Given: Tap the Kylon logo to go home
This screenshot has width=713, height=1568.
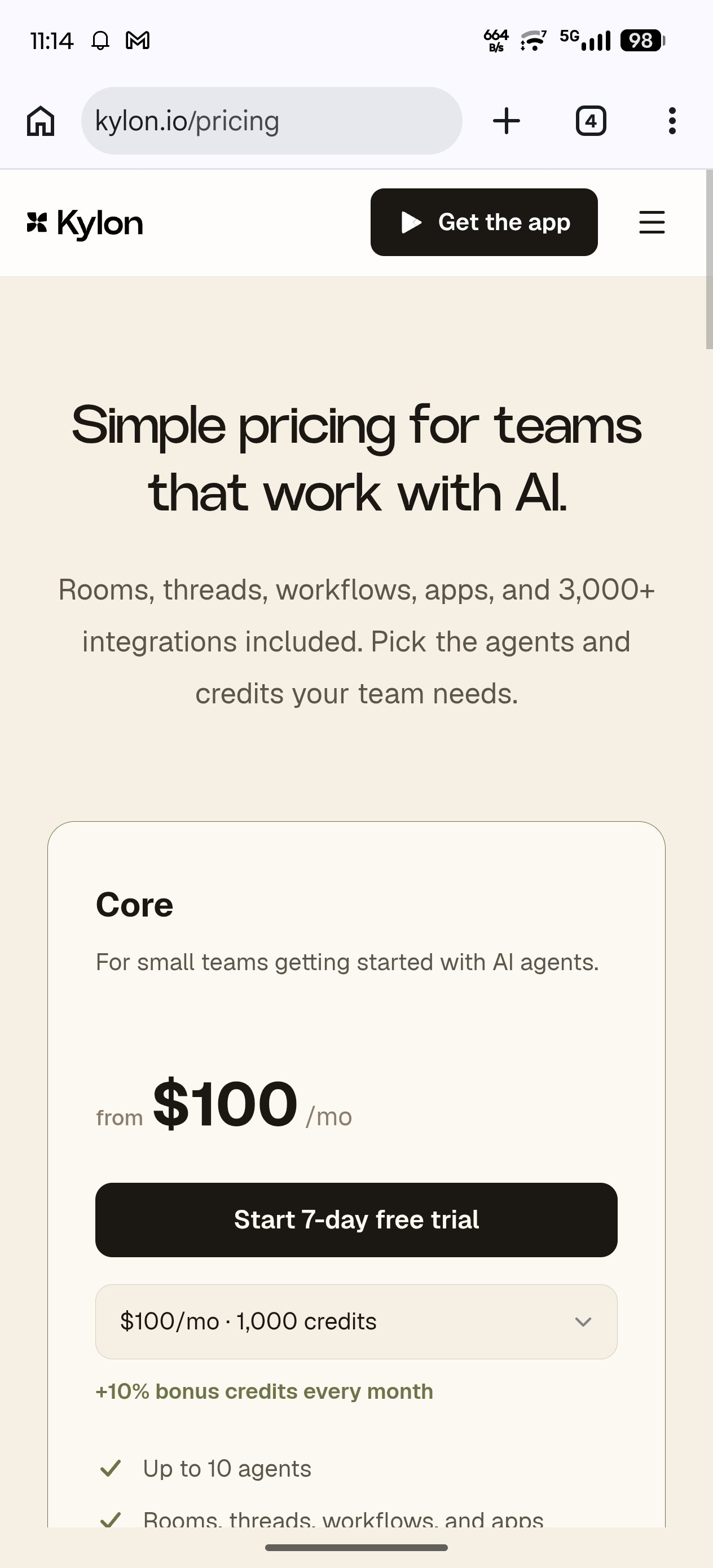Looking at the screenshot, I should pyautogui.click(x=85, y=223).
